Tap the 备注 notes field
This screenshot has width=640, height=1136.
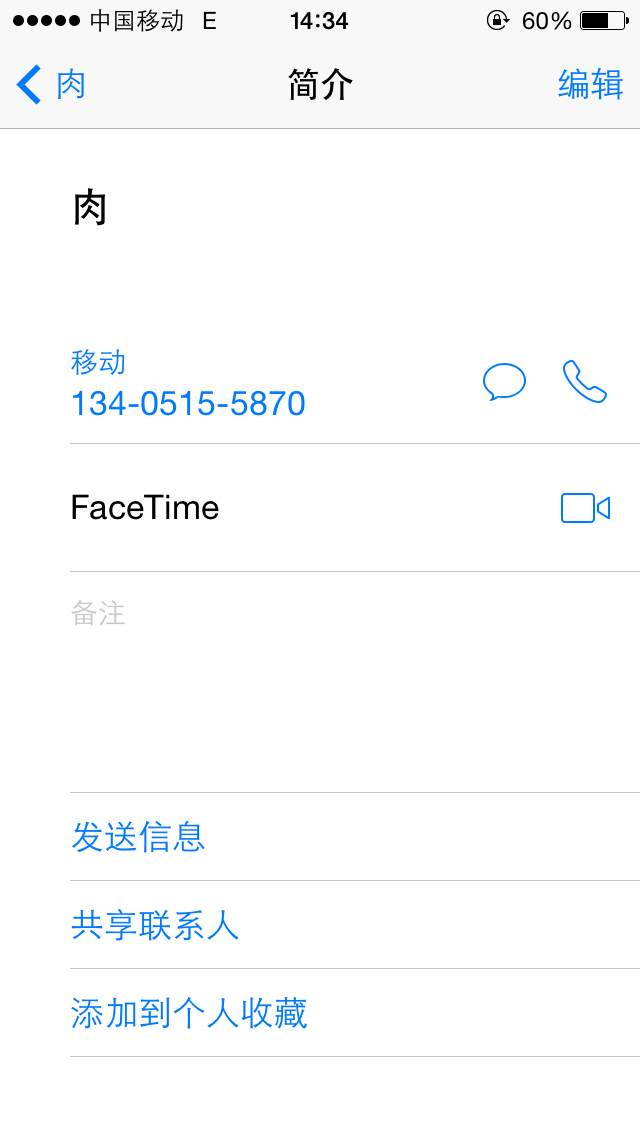(354, 682)
